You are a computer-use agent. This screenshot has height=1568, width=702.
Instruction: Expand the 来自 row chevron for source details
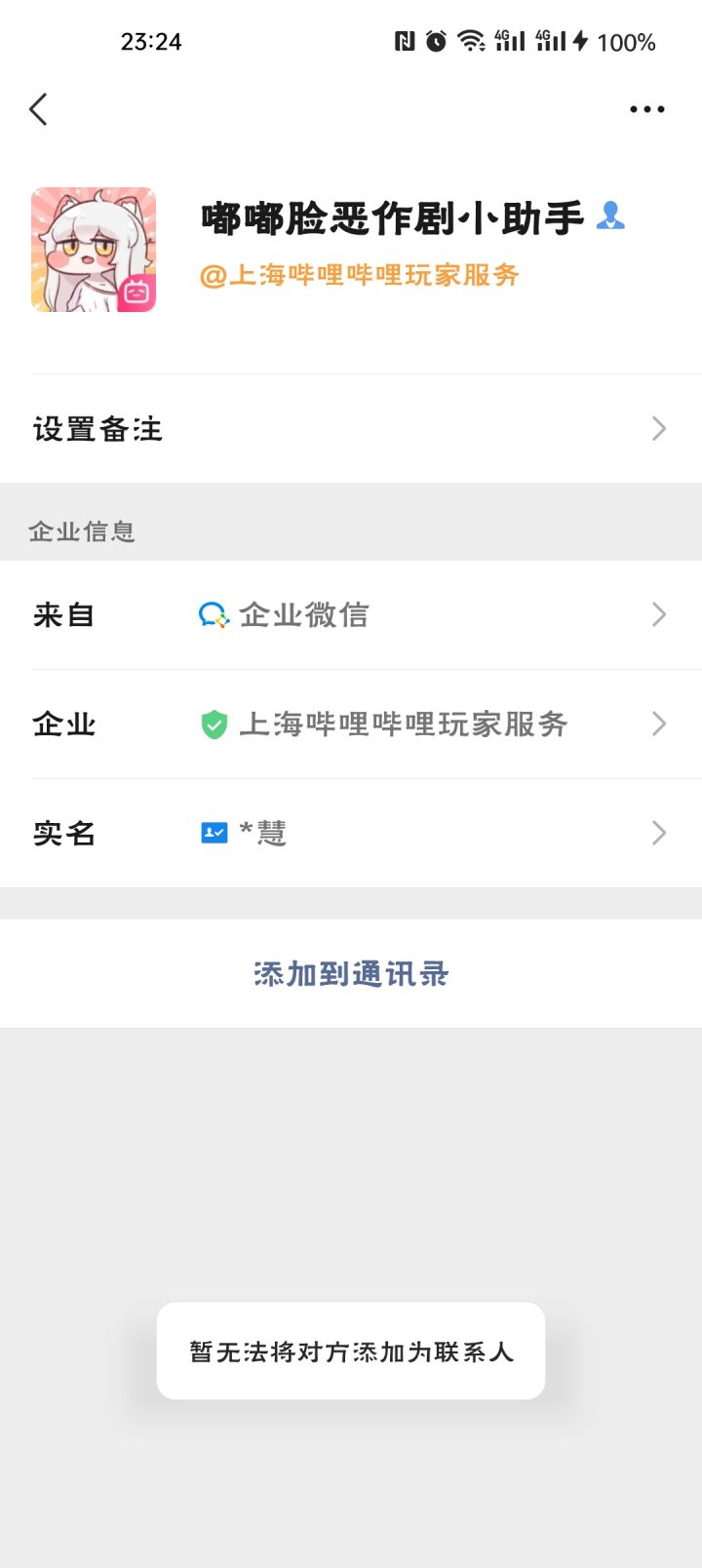point(658,614)
